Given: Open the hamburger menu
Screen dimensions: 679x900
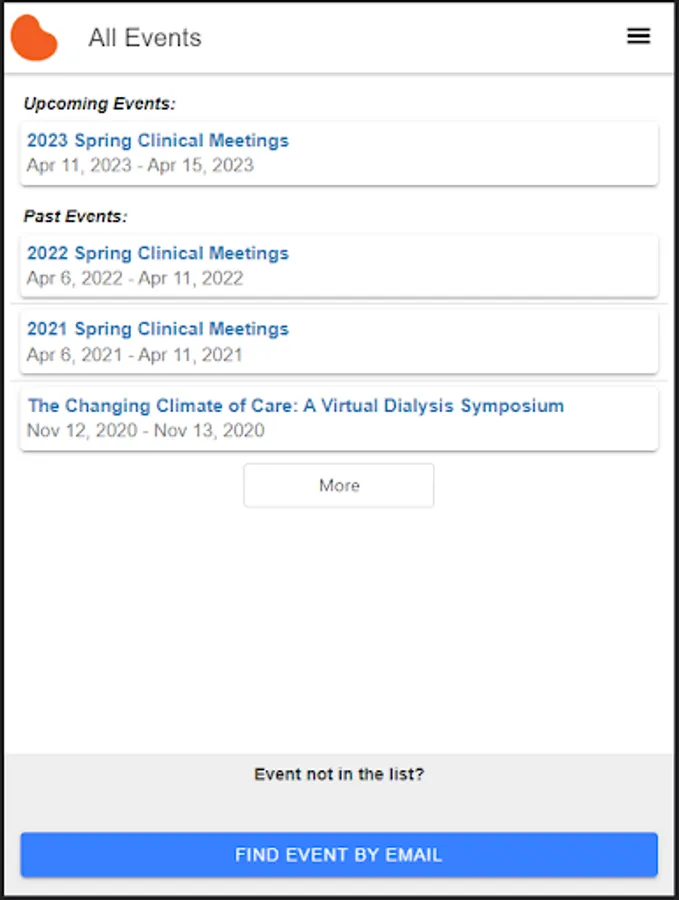Looking at the screenshot, I should pyautogui.click(x=638, y=36).
